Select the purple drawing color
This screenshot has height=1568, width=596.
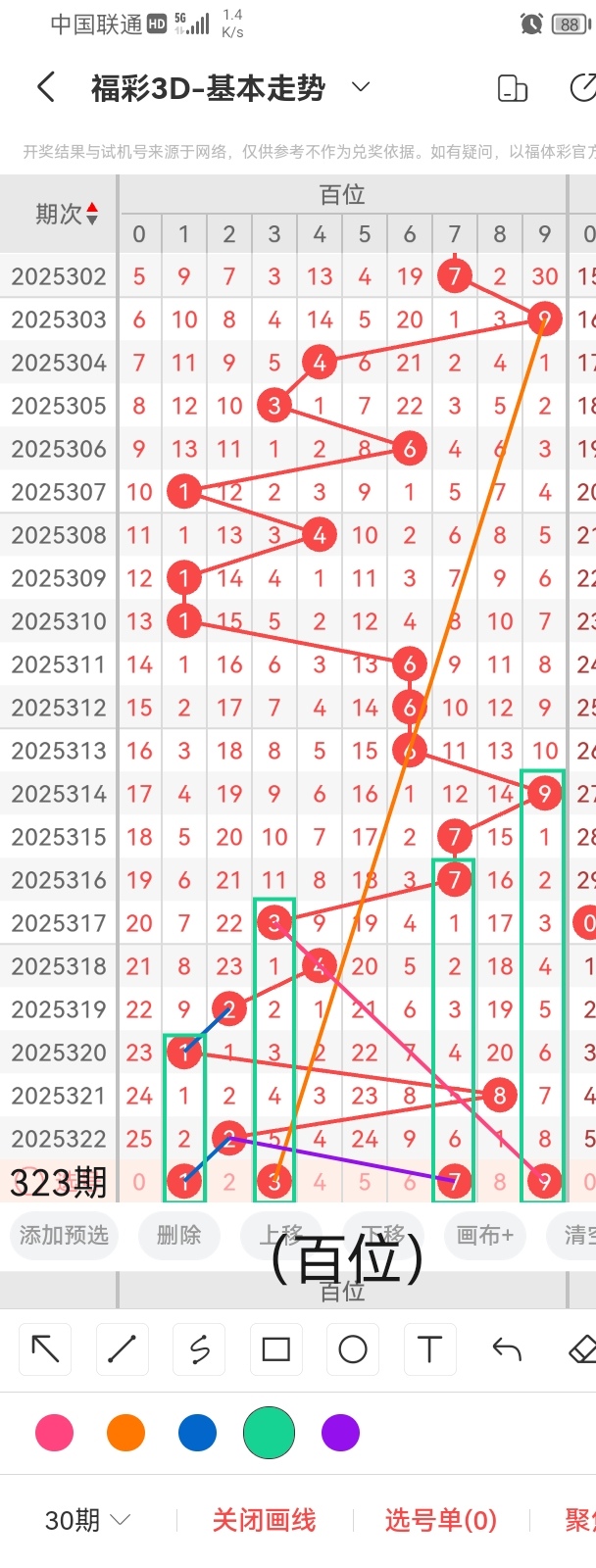[340, 1433]
